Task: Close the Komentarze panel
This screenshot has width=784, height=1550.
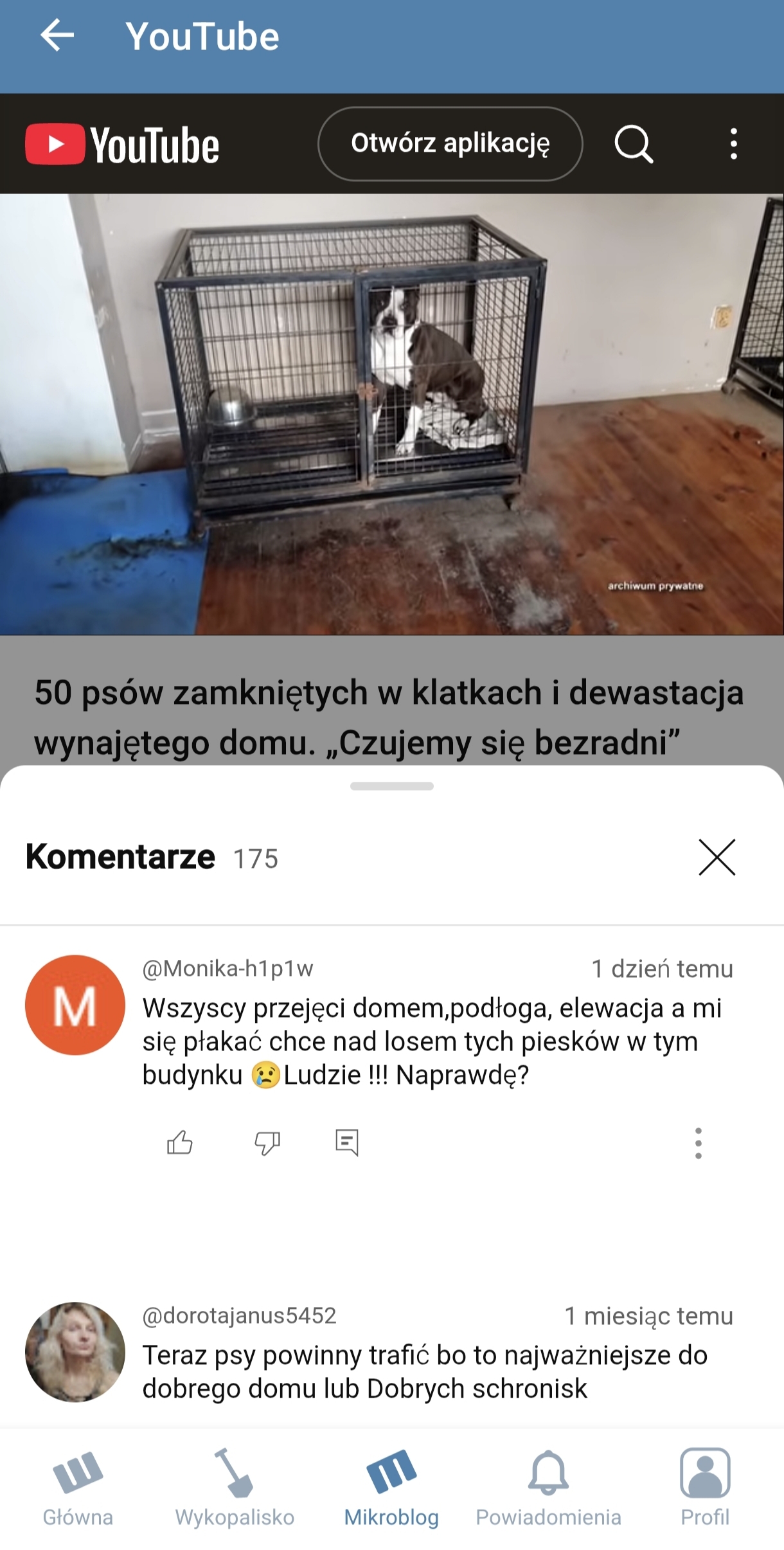Action: (717, 857)
